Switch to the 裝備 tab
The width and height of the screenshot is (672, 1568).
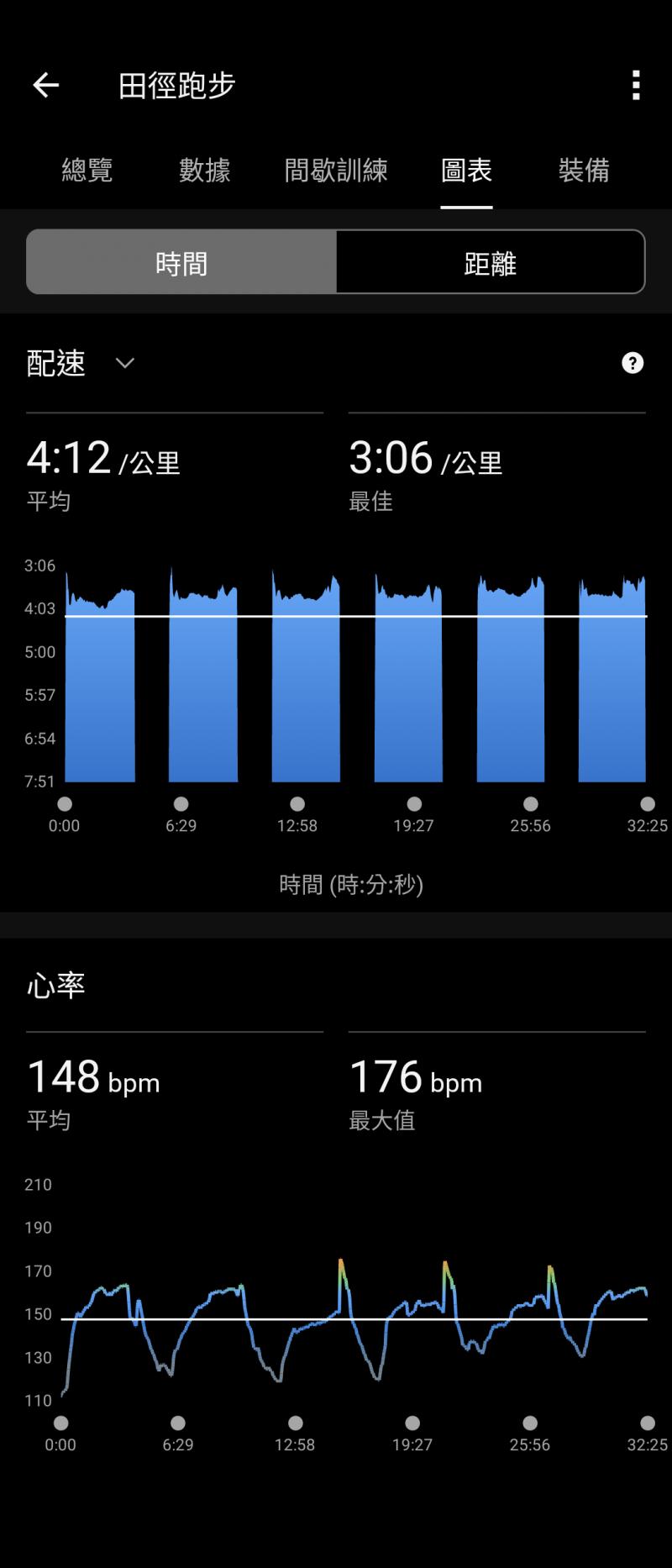coord(584,171)
